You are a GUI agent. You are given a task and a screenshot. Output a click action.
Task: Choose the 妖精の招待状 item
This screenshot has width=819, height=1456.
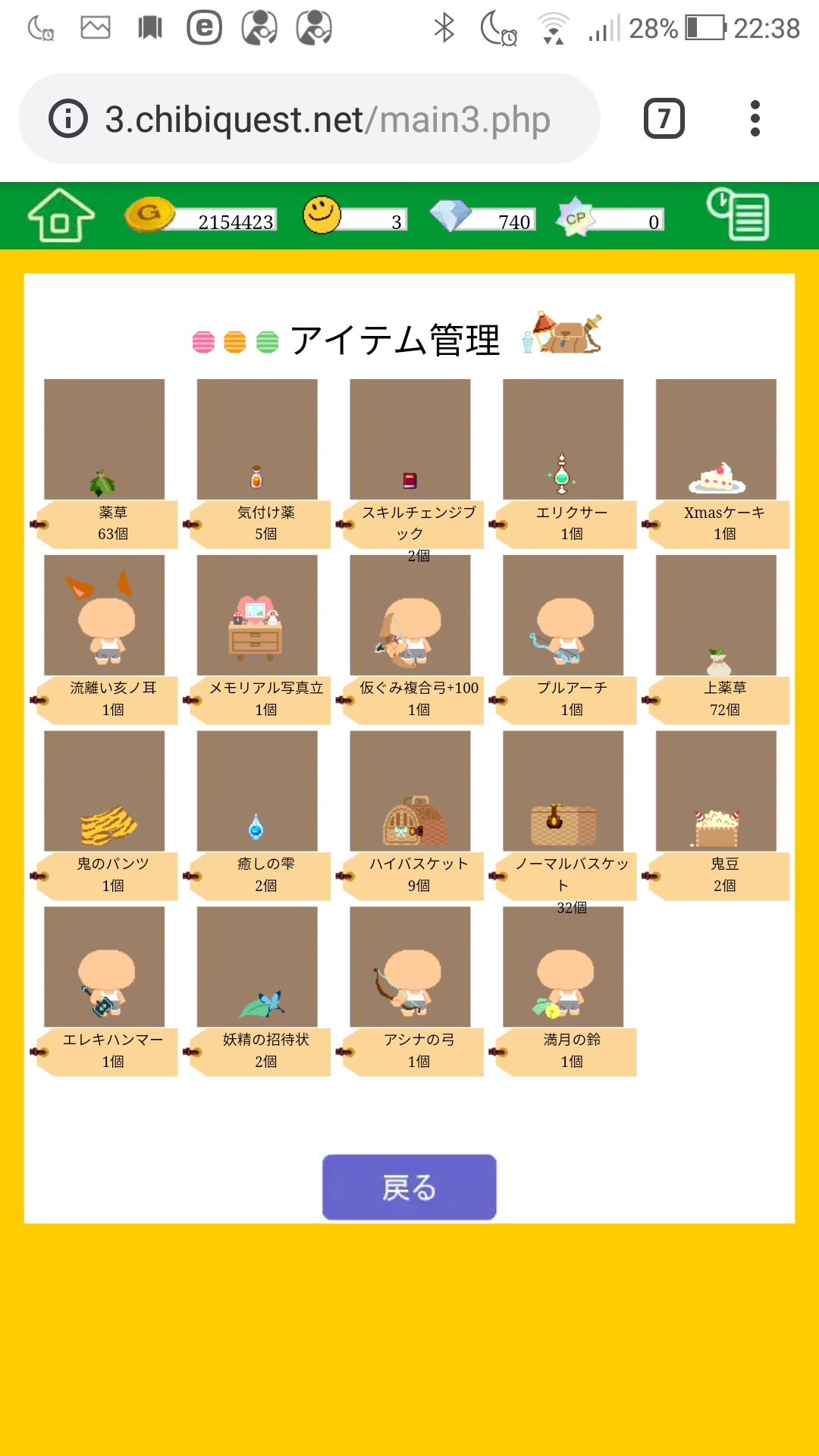point(257,967)
